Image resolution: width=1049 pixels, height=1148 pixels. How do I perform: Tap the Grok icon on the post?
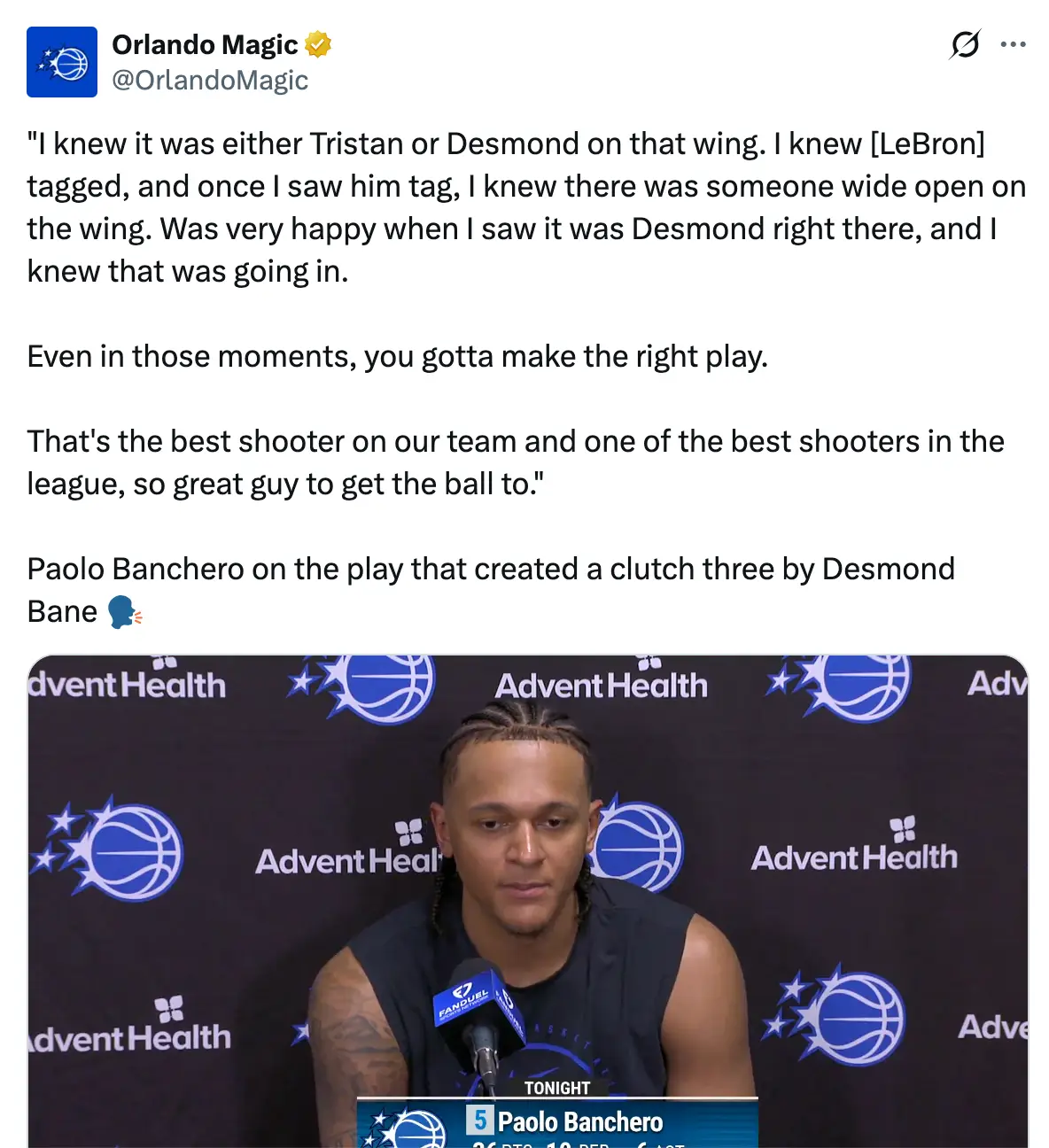pos(965,44)
